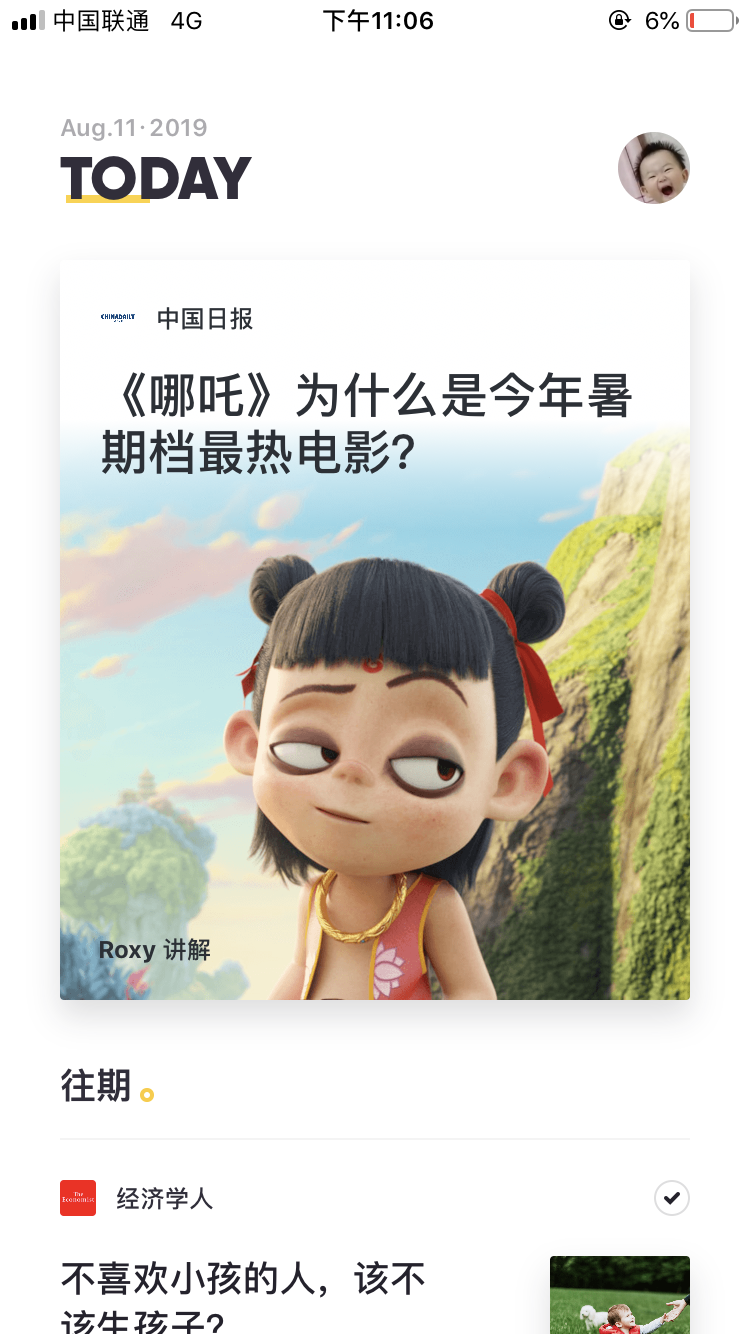The height and width of the screenshot is (1334, 750).
Task: Open the 哪吒 article card from 中国日报
Action: 374,630
